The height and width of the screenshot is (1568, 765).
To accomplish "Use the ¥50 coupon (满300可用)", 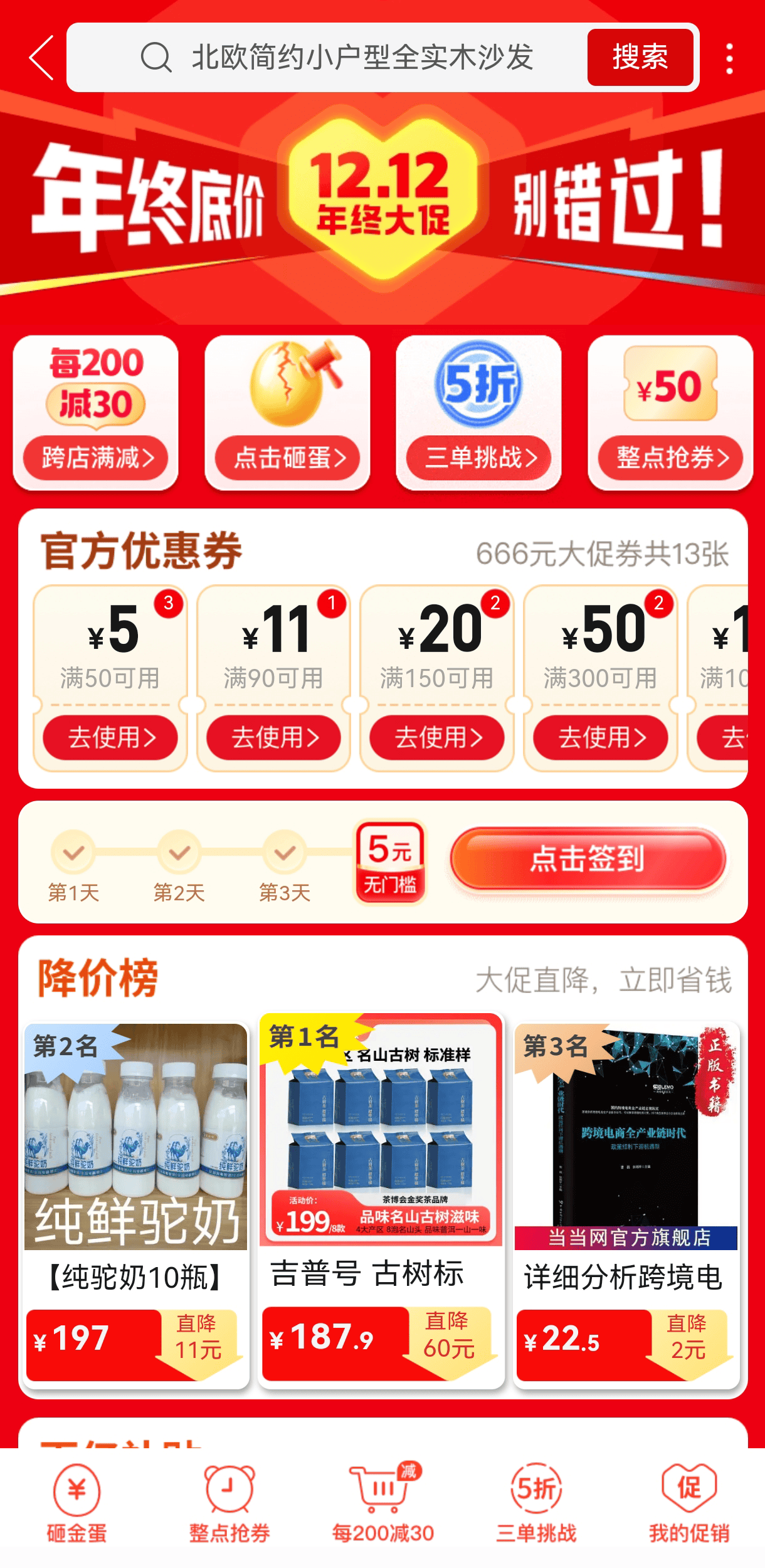I will click(x=600, y=737).
